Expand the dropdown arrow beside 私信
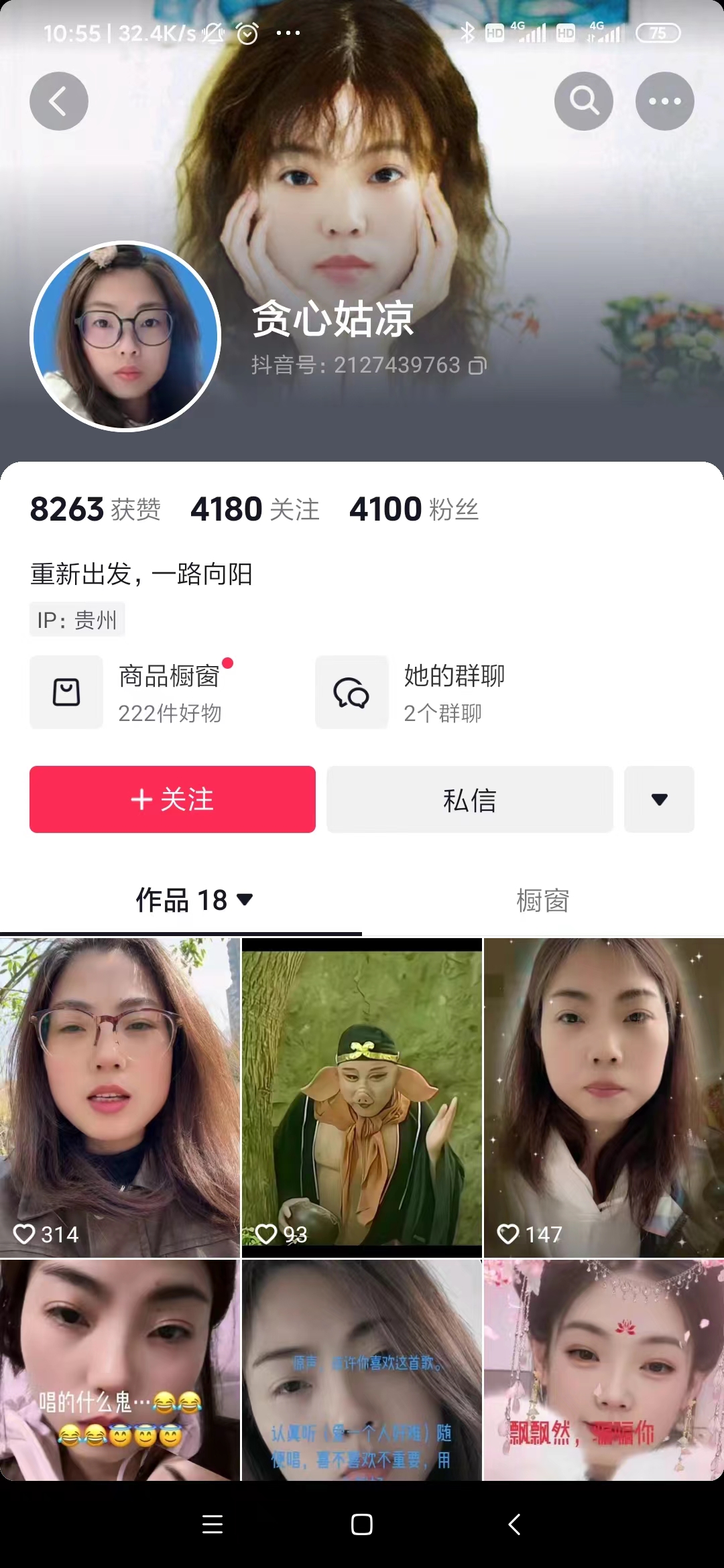724x1568 pixels. tap(659, 799)
